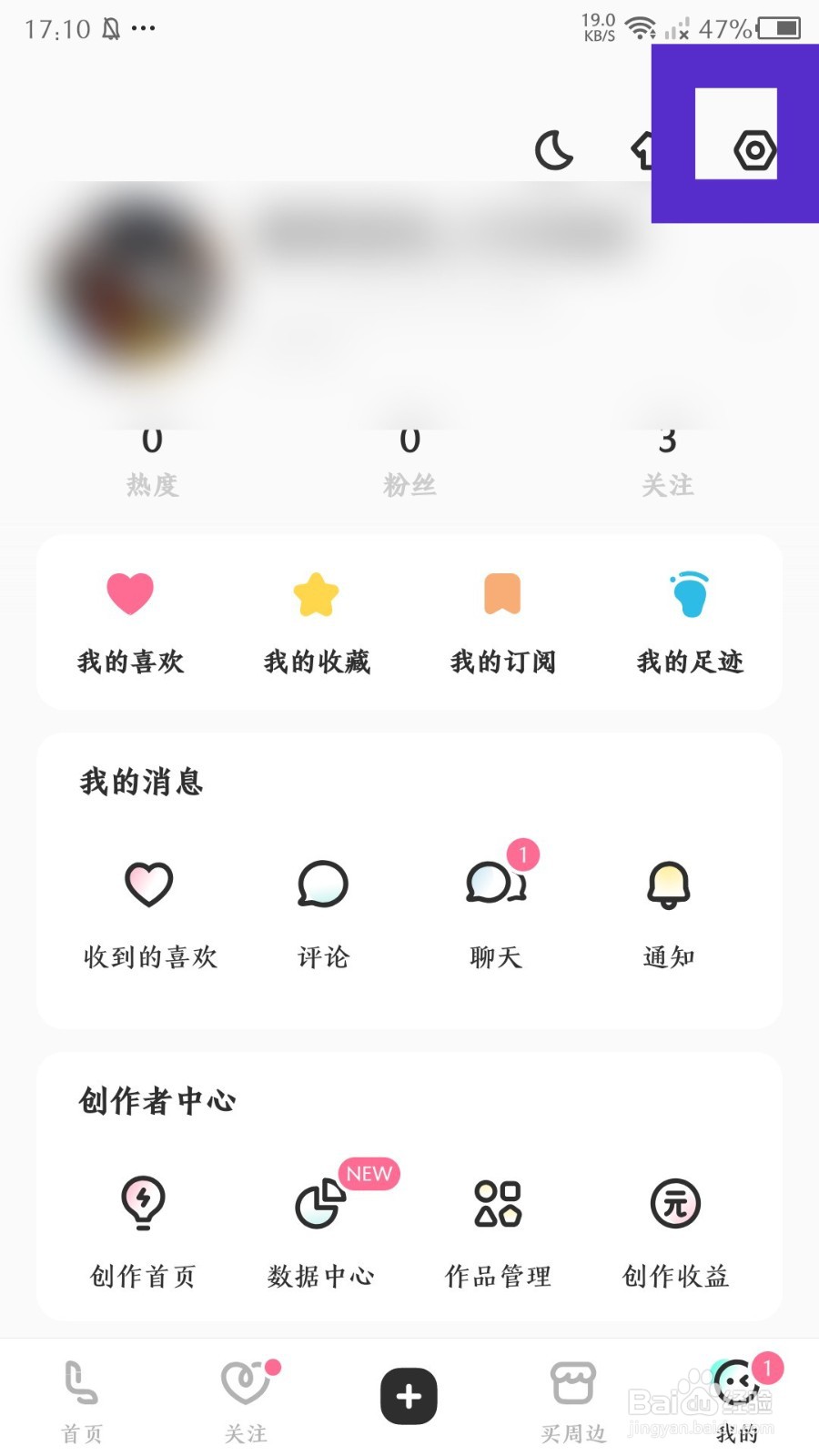Open 评论 comments messages
The height and width of the screenshot is (1456, 819).
click(x=323, y=915)
